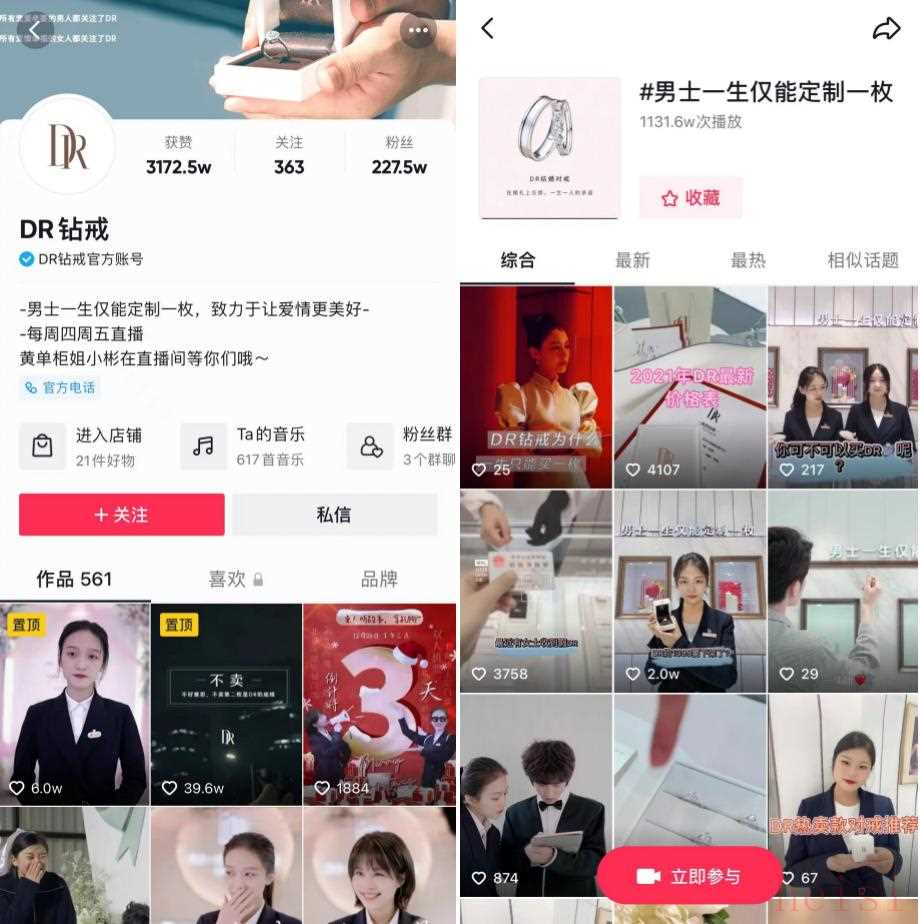Send a private message via 私信
The image size is (920, 924).
[334, 515]
